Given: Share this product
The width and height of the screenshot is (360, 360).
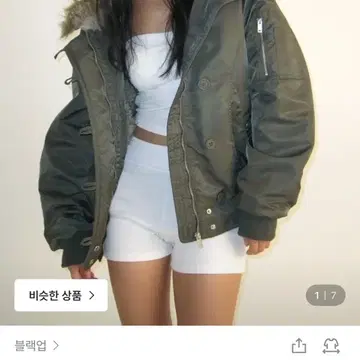Looking at the screenshot, I should [x=299, y=346].
